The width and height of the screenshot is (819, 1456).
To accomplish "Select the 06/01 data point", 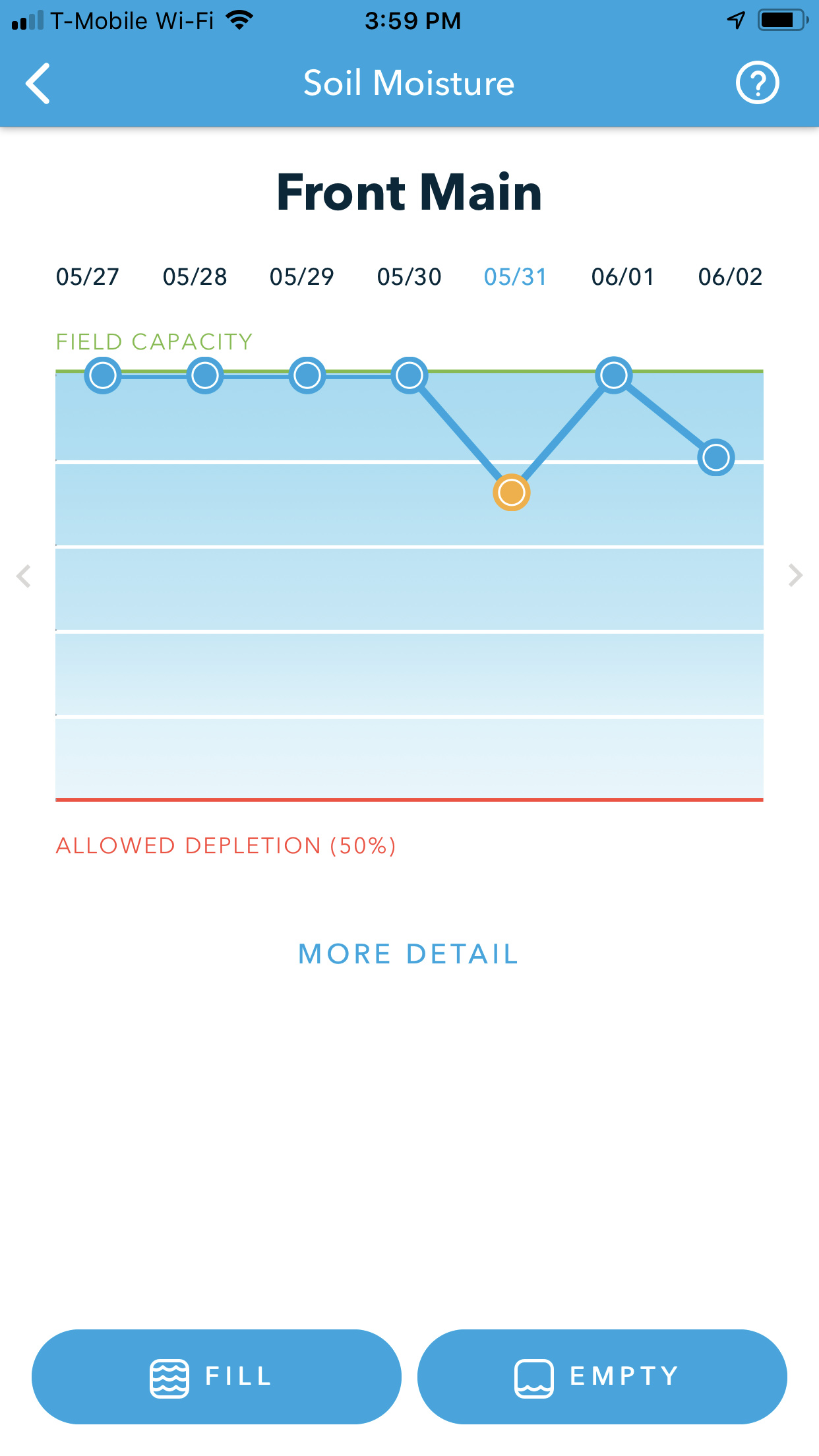I will [x=614, y=375].
